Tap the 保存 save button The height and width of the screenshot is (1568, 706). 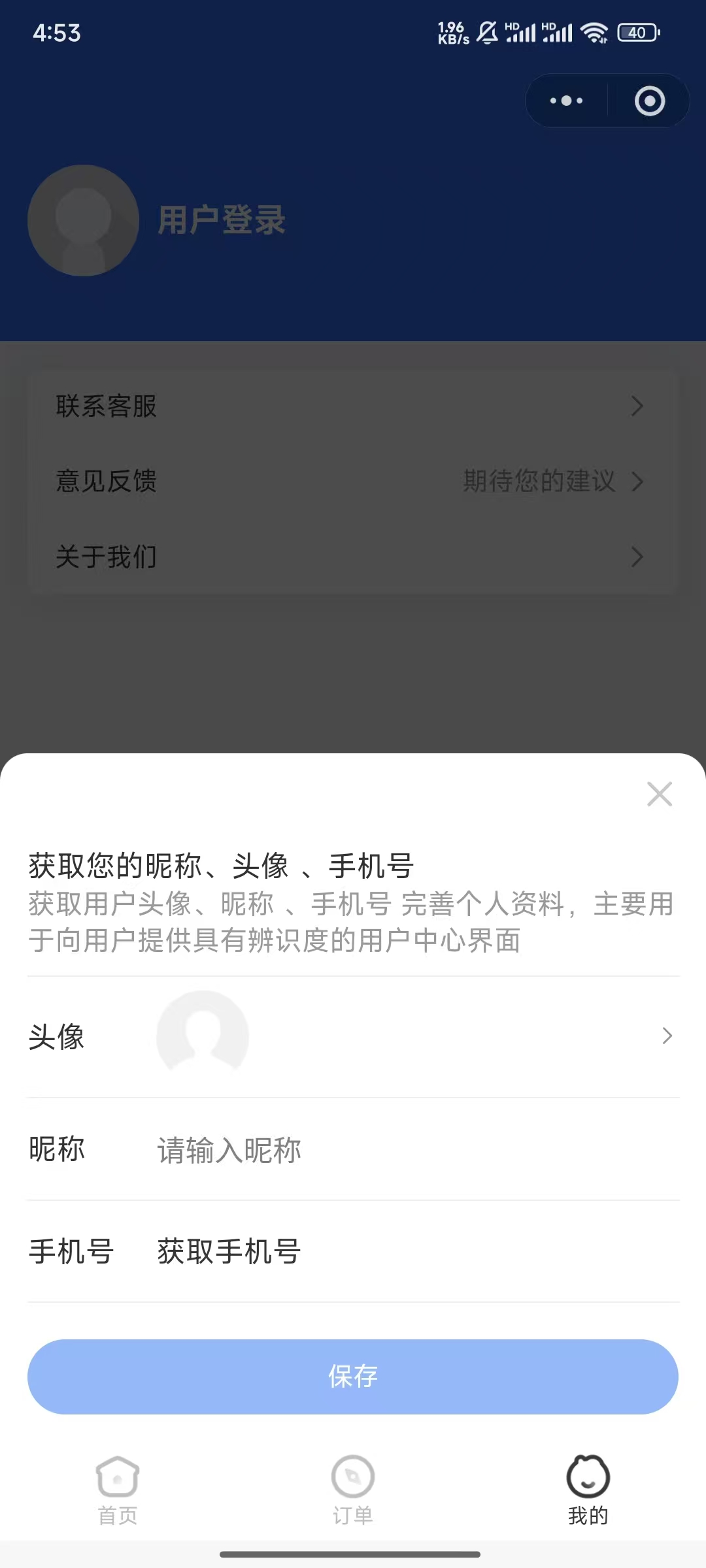pyautogui.click(x=353, y=1377)
